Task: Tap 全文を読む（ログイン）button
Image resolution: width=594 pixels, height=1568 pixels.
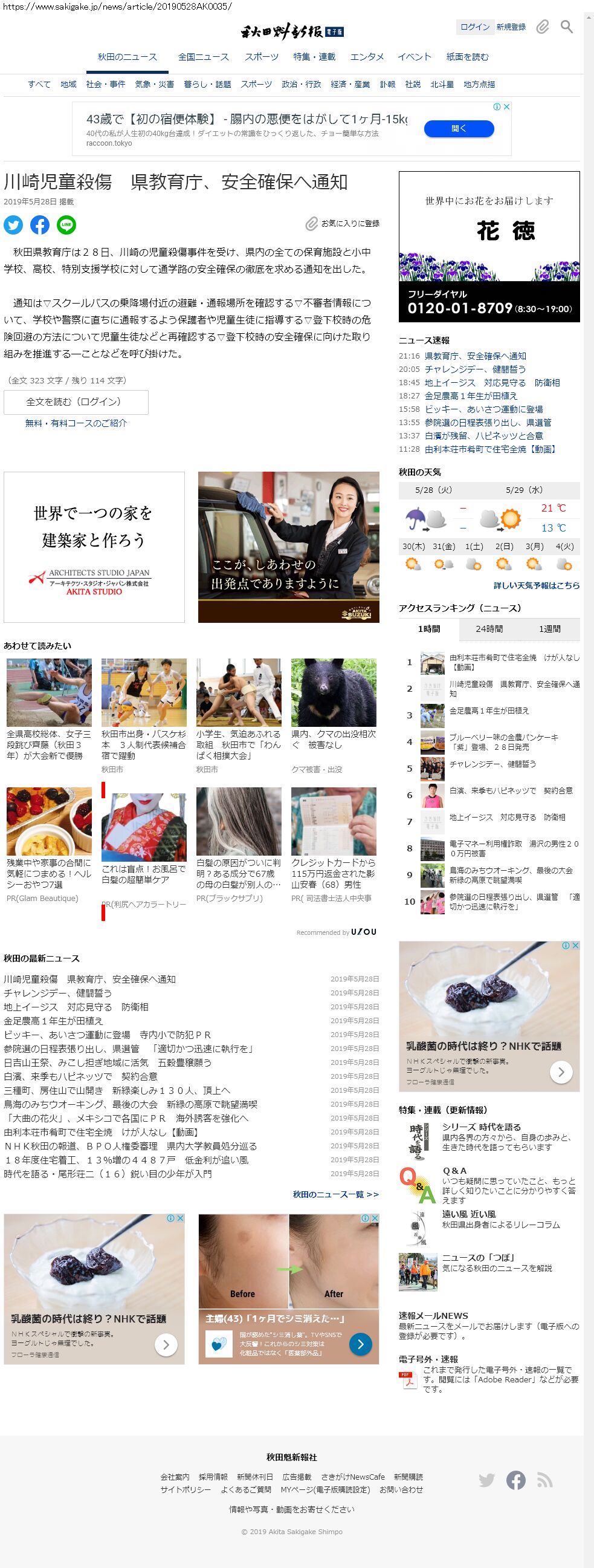Action: (76, 402)
